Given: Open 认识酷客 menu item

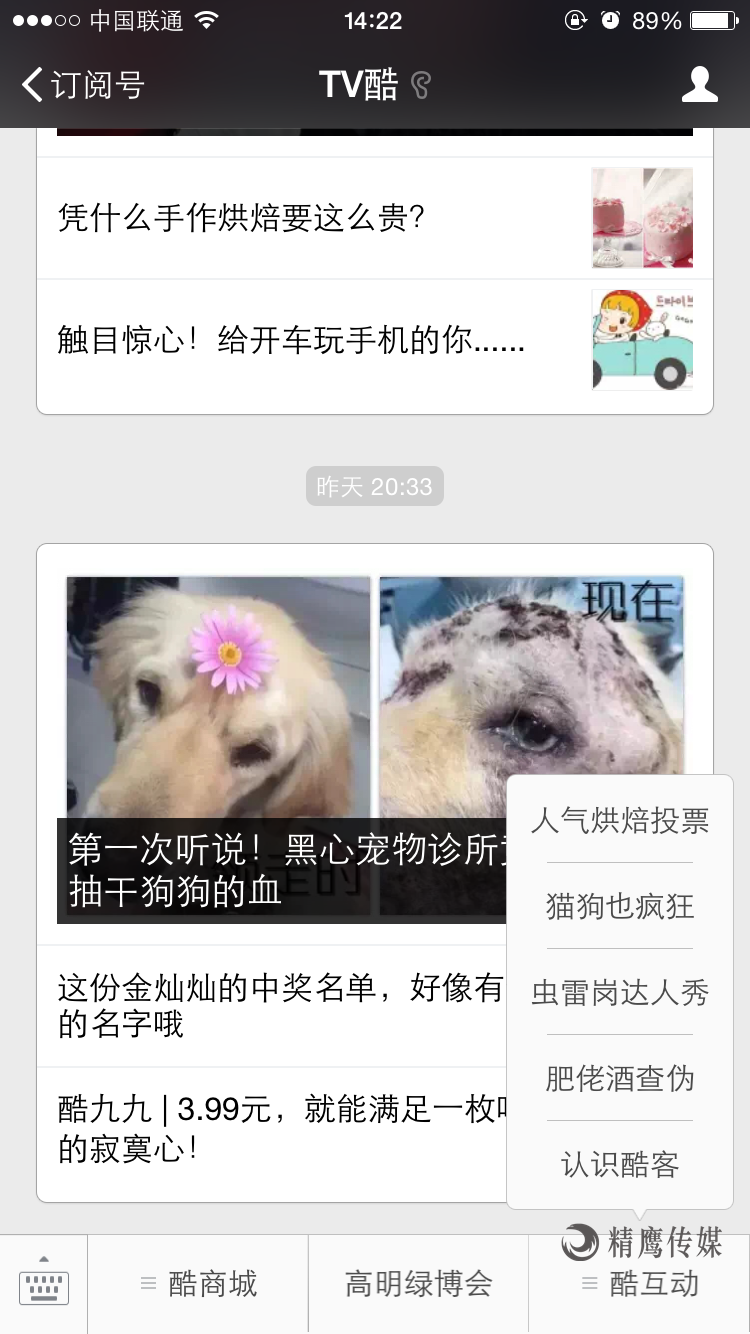Looking at the screenshot, I should pyautogui.click(x=620, y=1165).
